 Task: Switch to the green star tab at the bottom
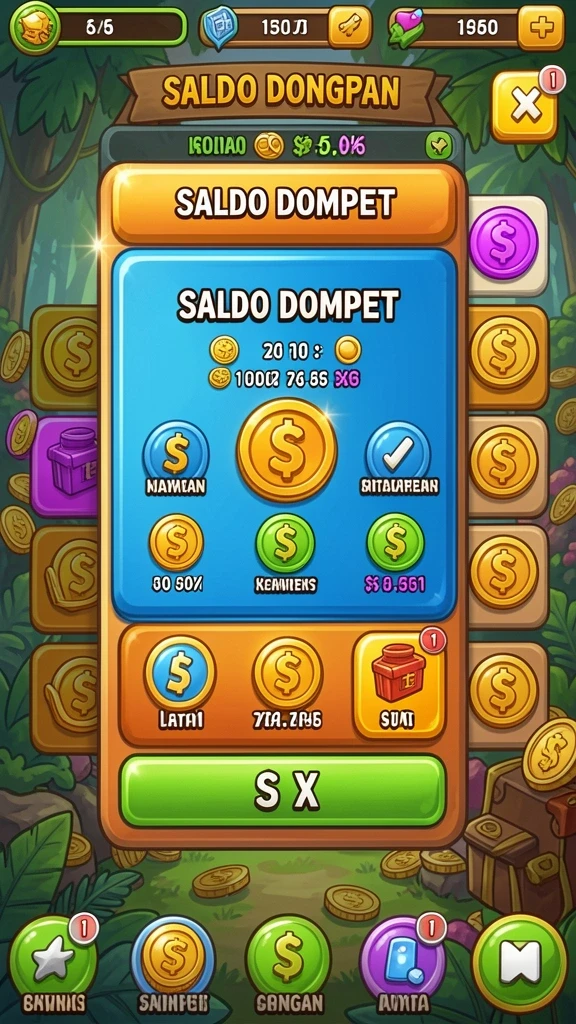tap(54, 959)
